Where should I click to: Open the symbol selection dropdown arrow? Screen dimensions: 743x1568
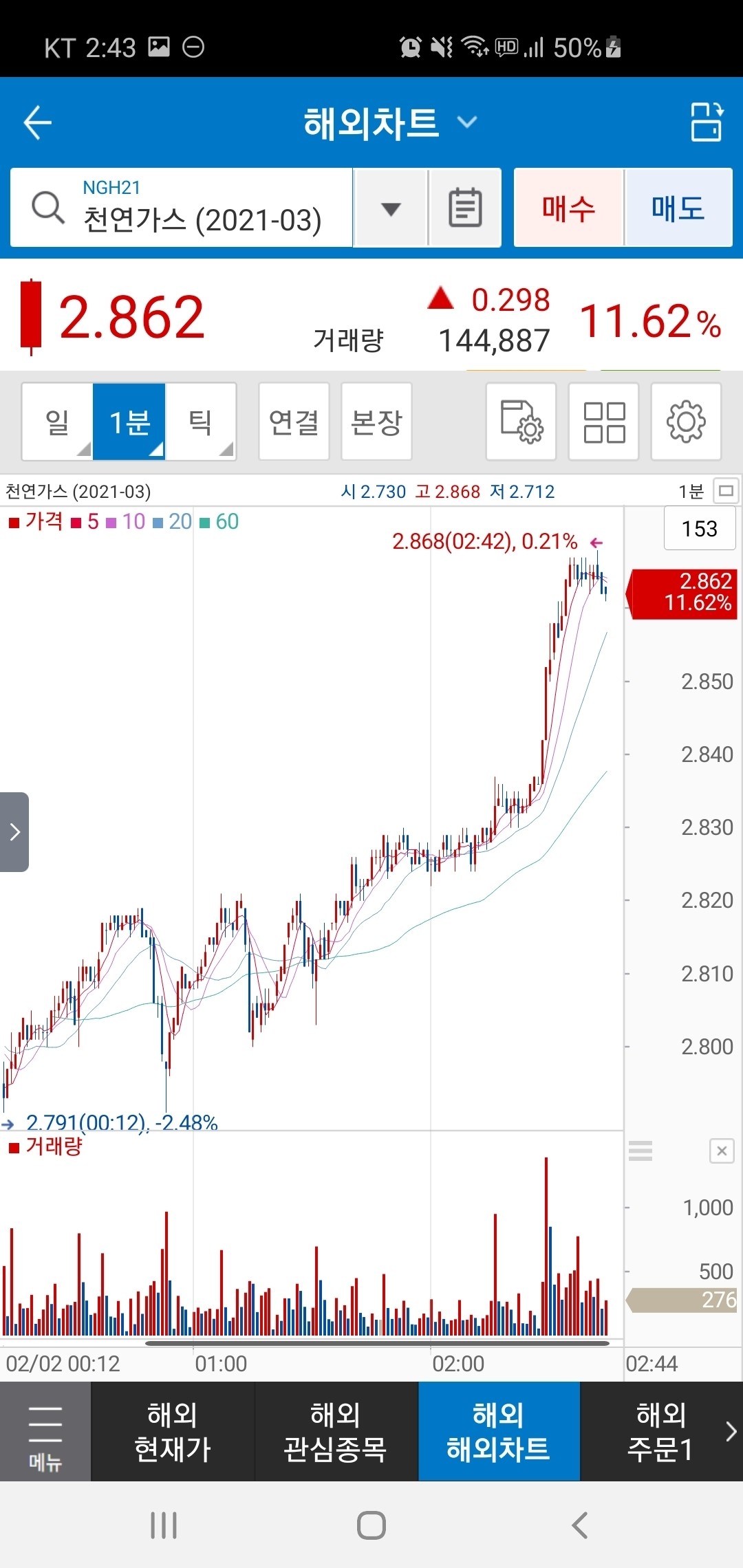(x=389, y=208)
